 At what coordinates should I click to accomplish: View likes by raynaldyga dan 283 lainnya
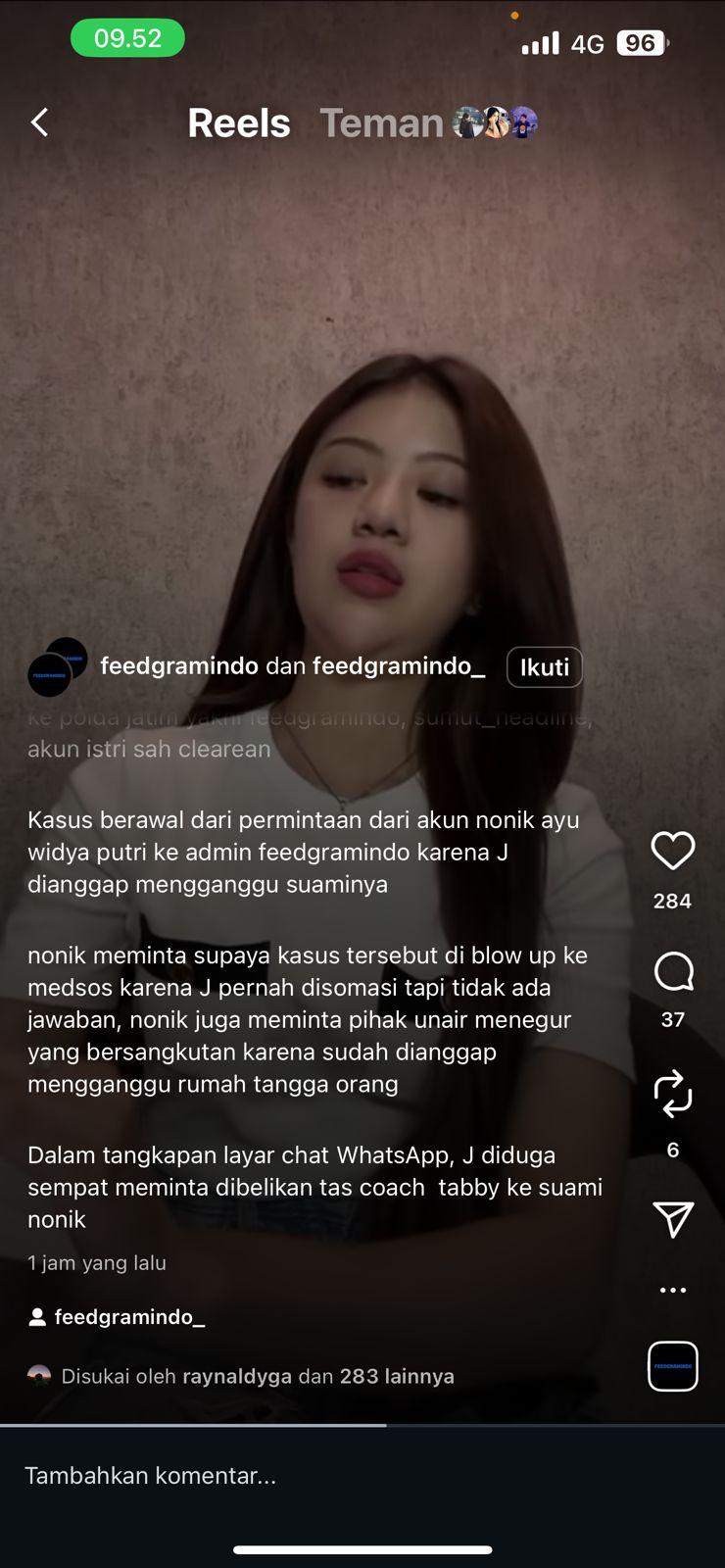pyautogui.click(x=257, y=1376)
